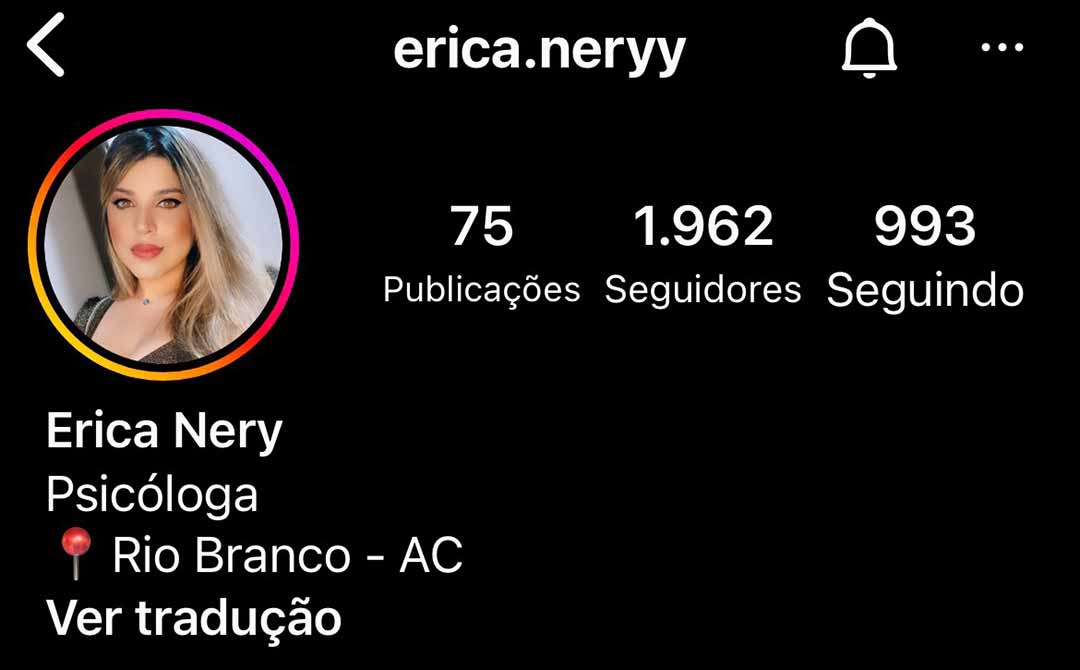Open the three-dot overflow menu
Viewport: 1080px width, 670px height.
pos(1002,47)
